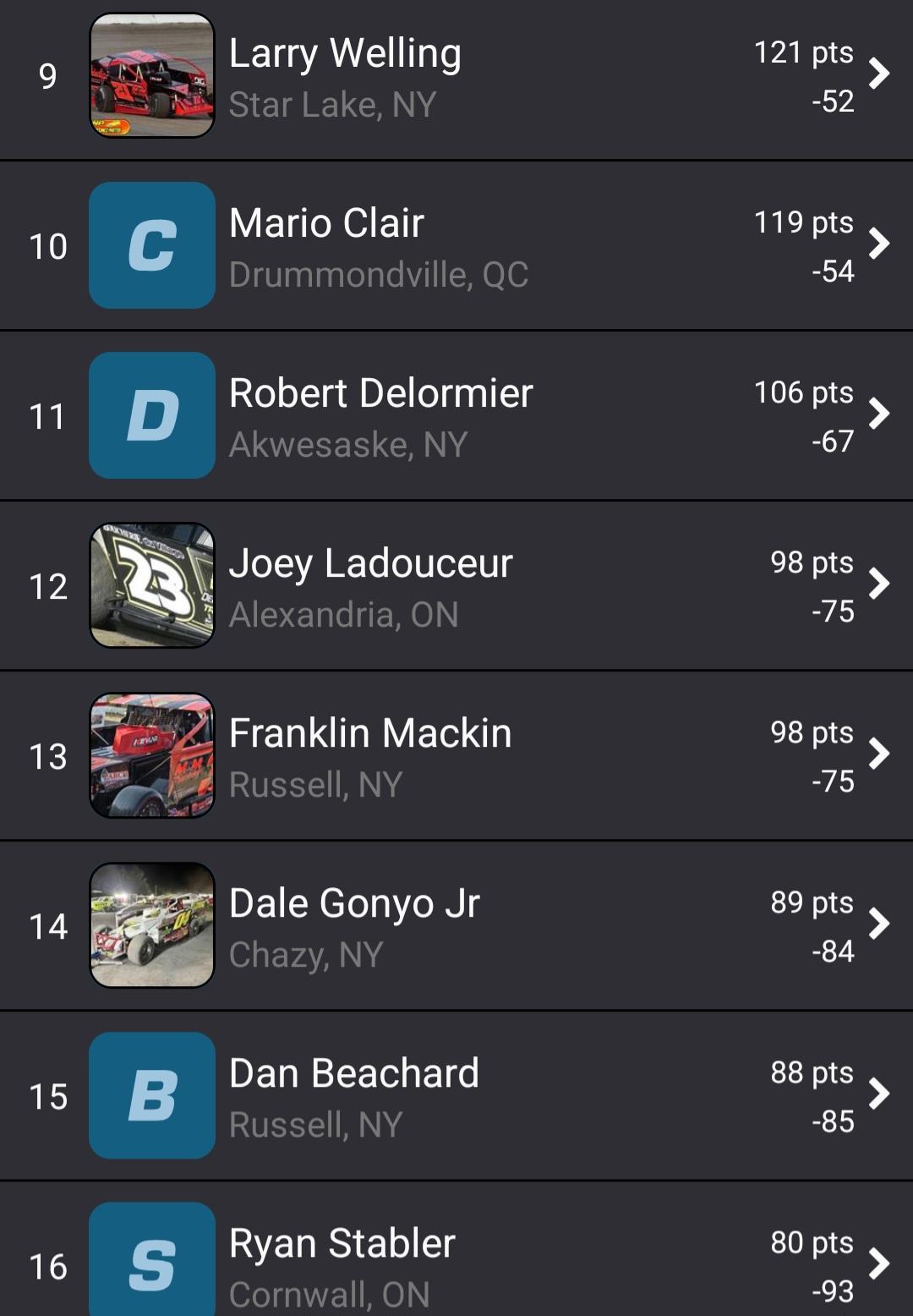The image size is (913, 1316).
Task: Open Dan Beachard's standings row
Action: [x=456, y=1096]
